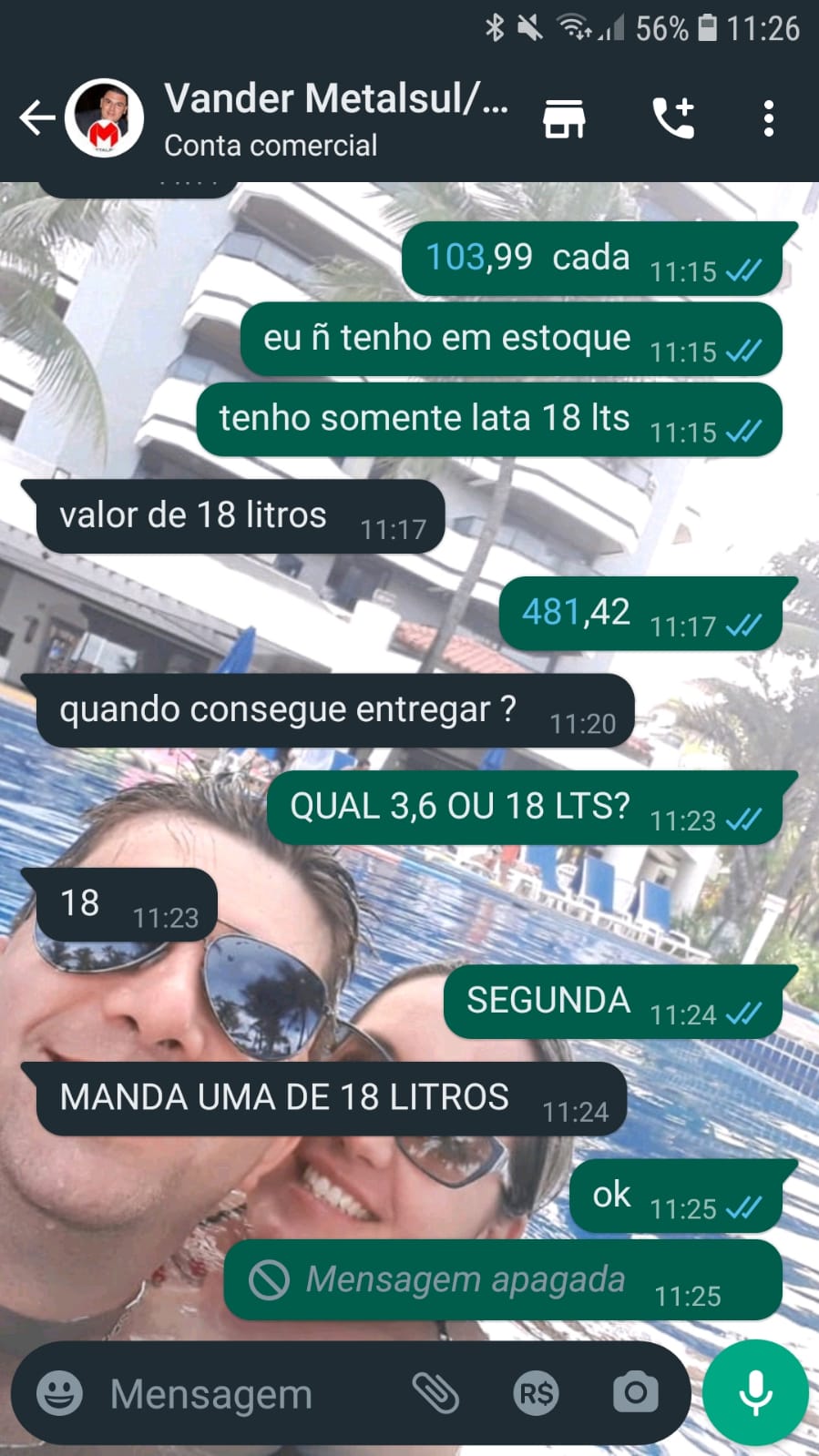Attach a file with the paperclip
The width and height of the screenshot is (819, 1456).
pos(435,1393)
